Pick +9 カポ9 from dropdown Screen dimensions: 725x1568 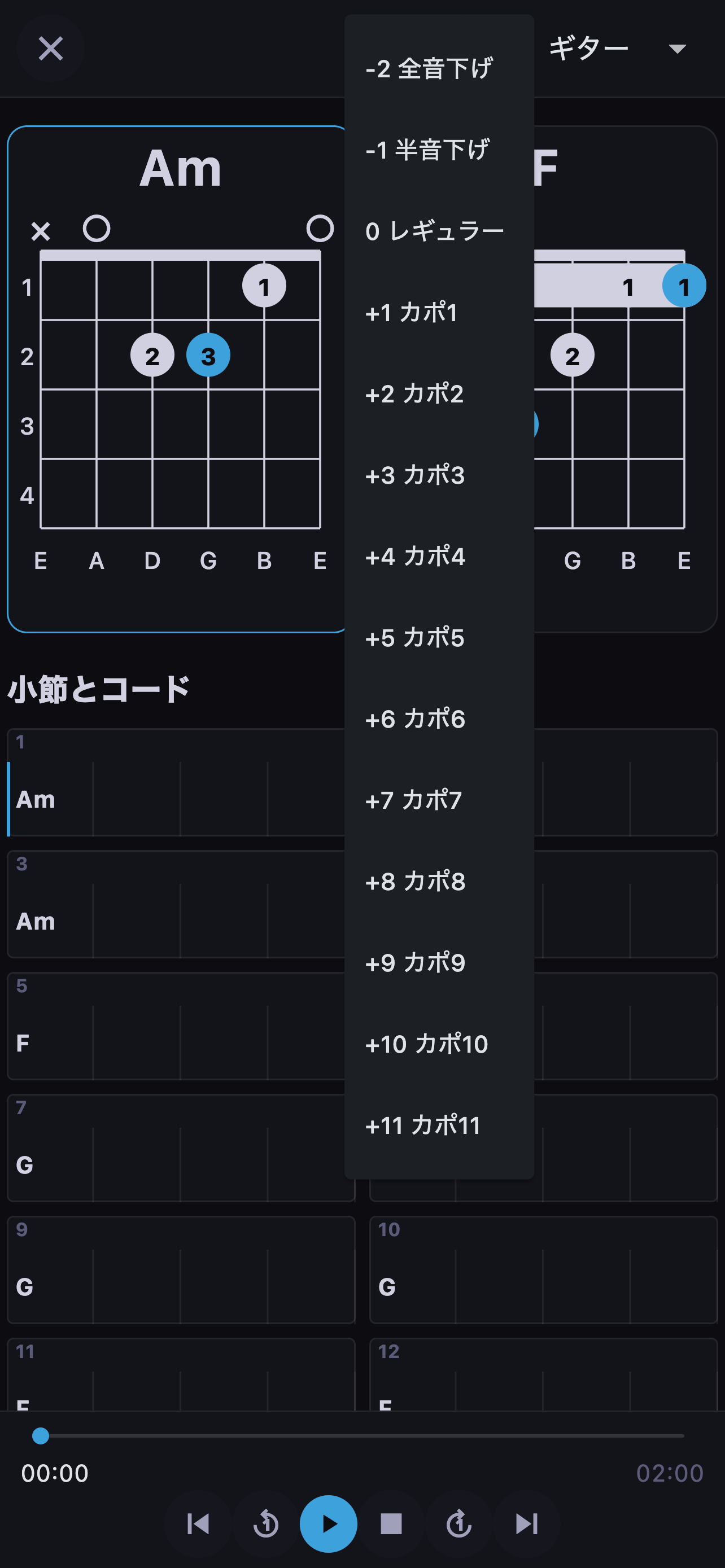[x=439, y=962]
